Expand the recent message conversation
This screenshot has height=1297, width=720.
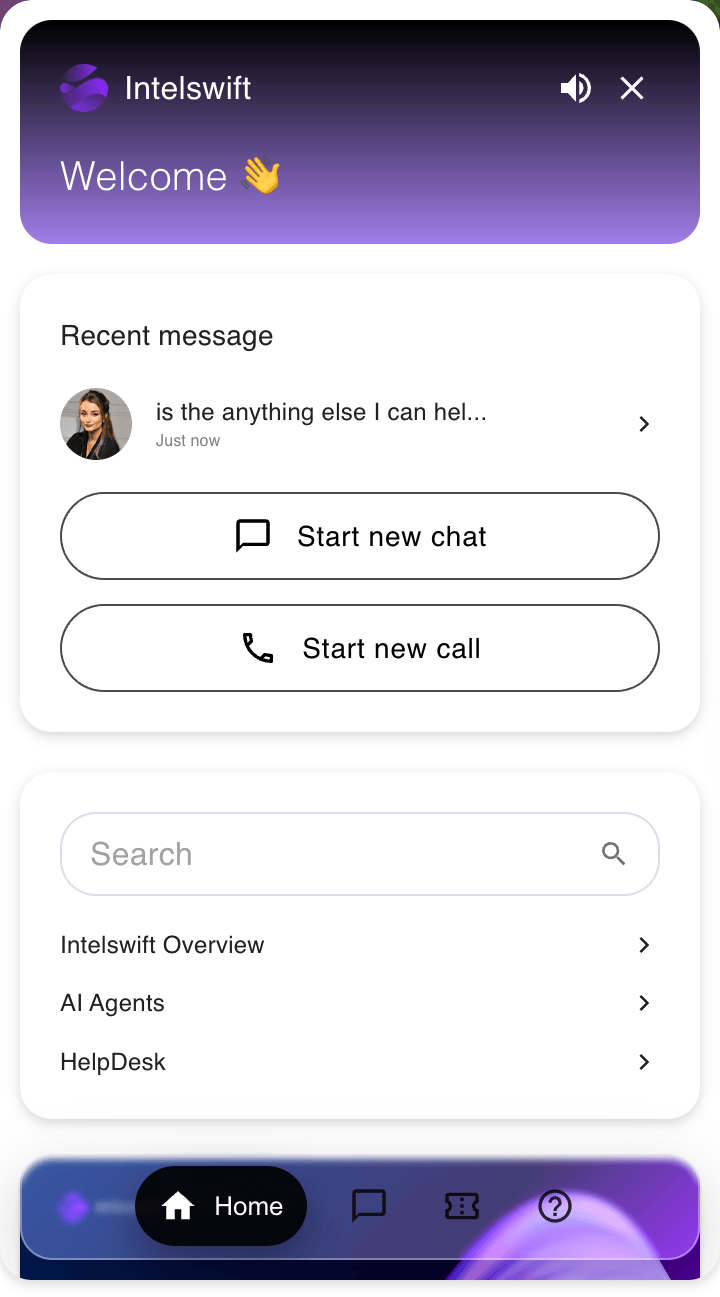[x=644, y=423]
